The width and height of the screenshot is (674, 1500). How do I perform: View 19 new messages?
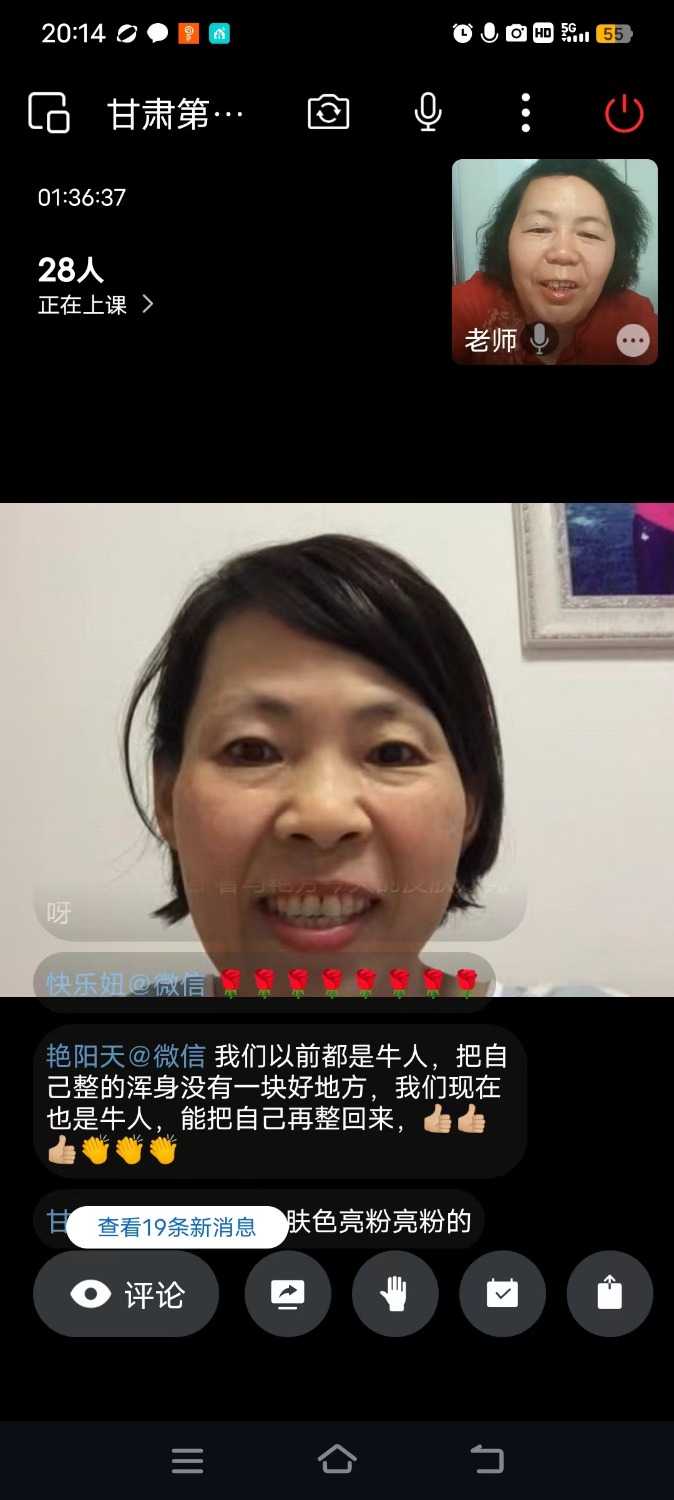click(x=177, y=1227)
